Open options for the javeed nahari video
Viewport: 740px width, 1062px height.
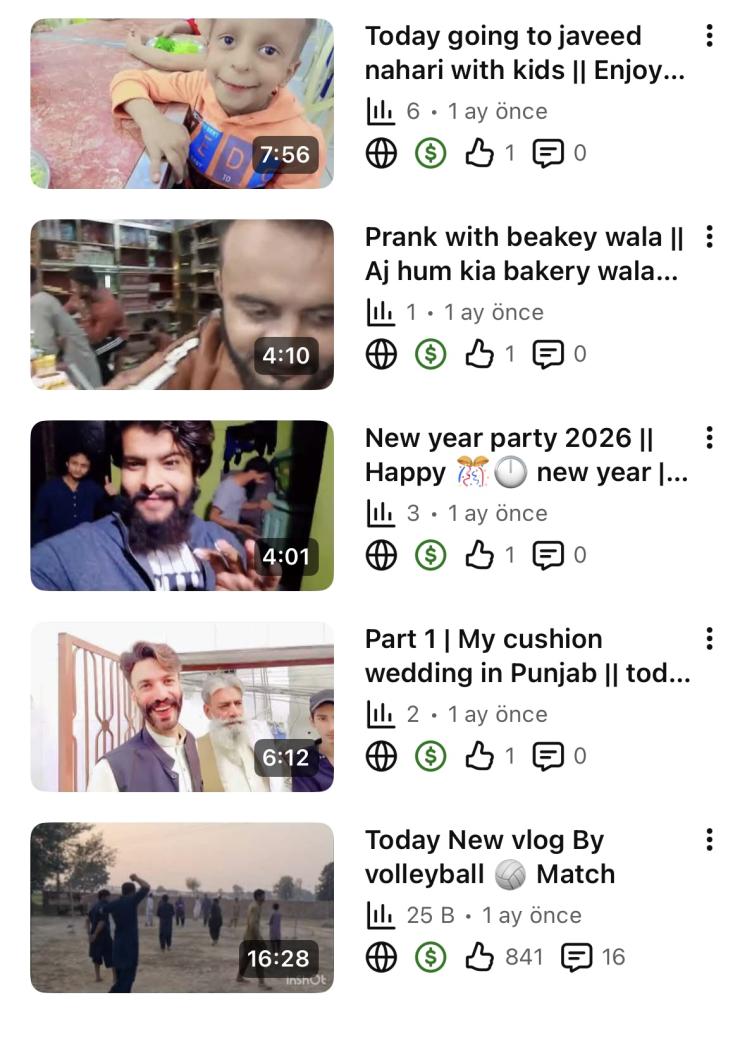(709, 36)
